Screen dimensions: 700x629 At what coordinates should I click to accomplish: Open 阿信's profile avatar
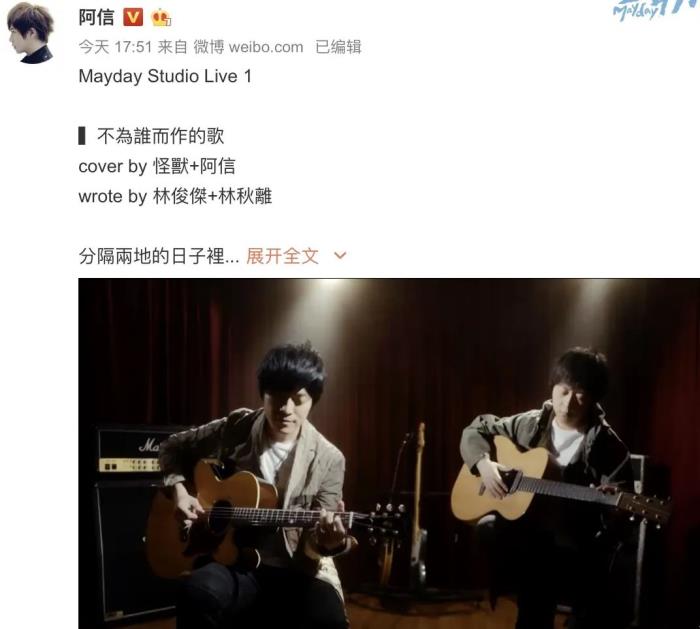click(x=30, y=32)
